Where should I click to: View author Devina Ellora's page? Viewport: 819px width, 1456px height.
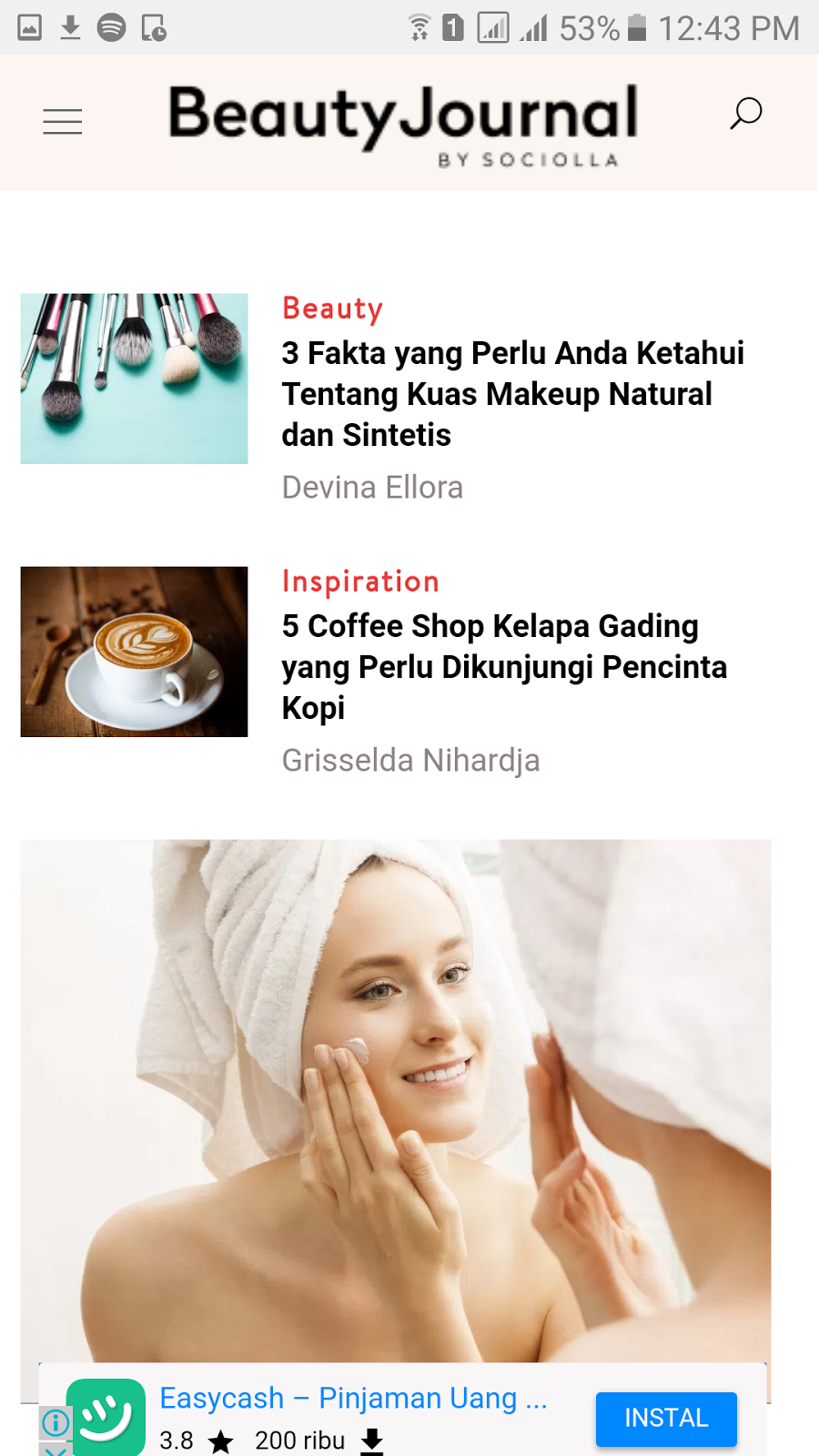coord(372,488)
